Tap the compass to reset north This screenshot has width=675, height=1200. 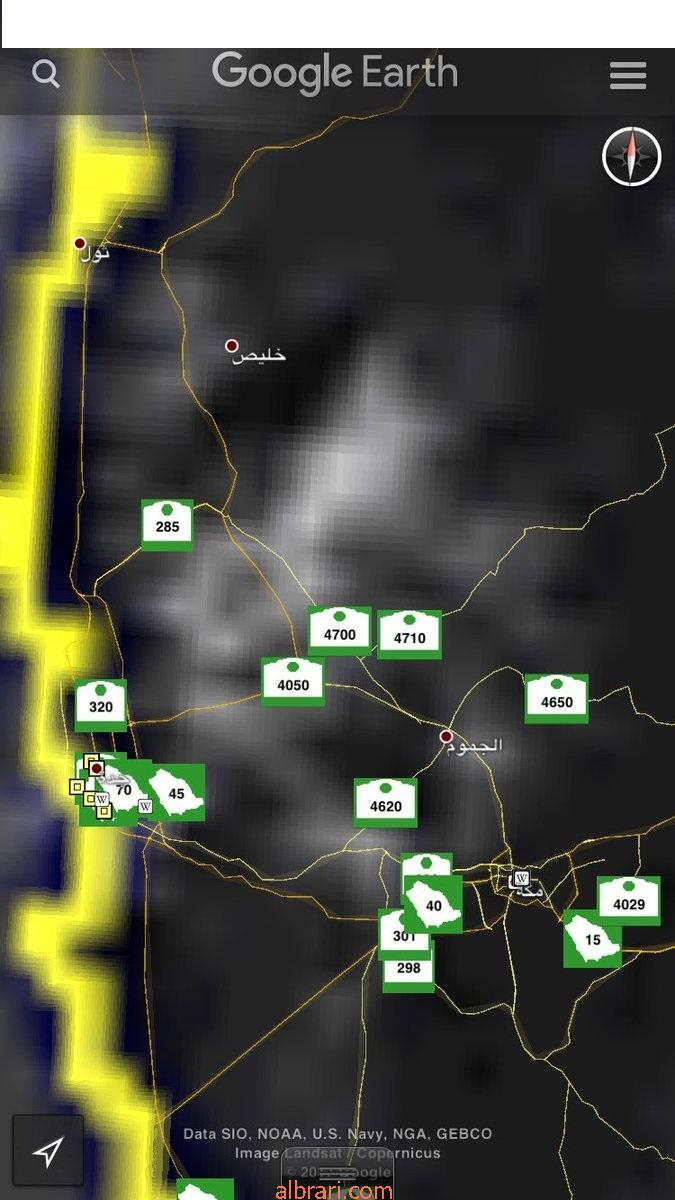[632, 156]
